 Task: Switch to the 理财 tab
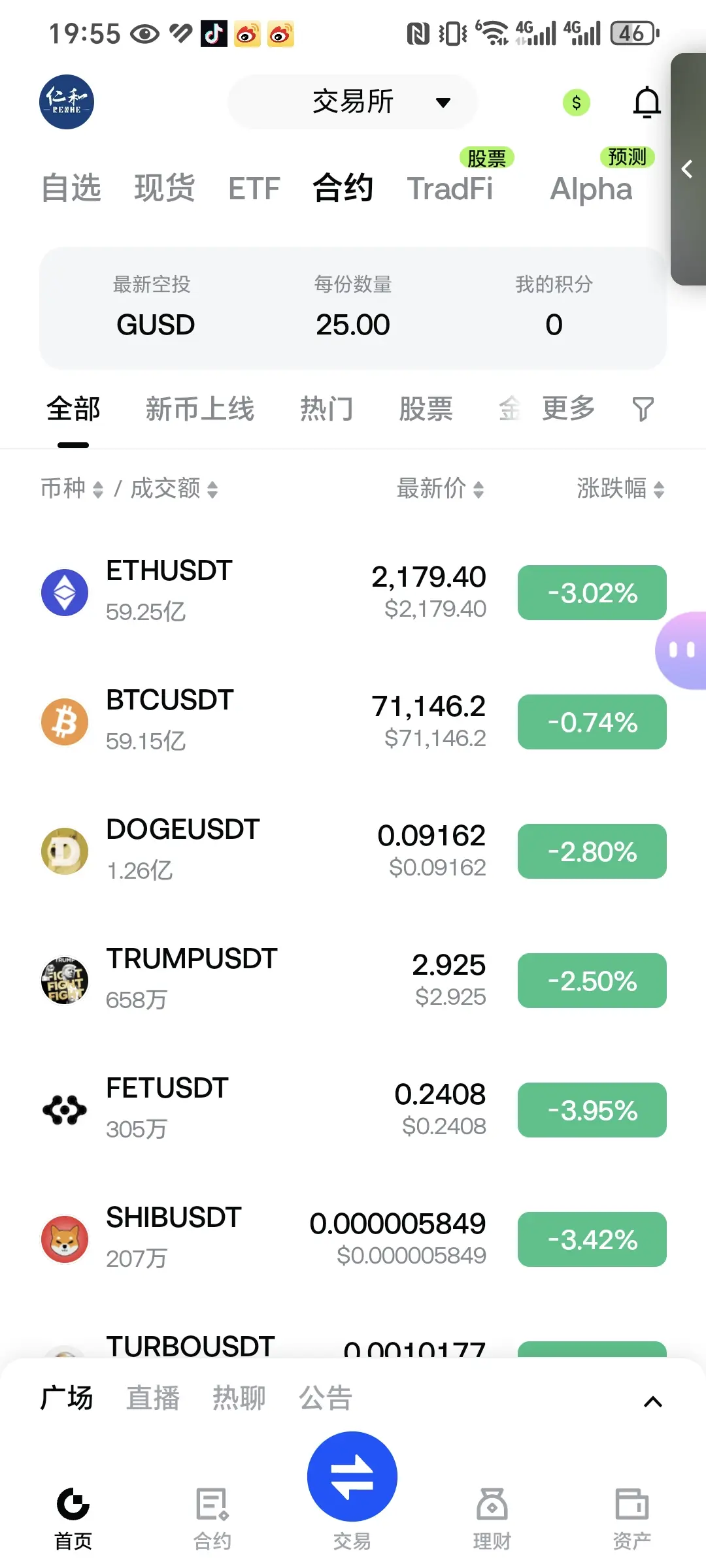coord(492,1517)
